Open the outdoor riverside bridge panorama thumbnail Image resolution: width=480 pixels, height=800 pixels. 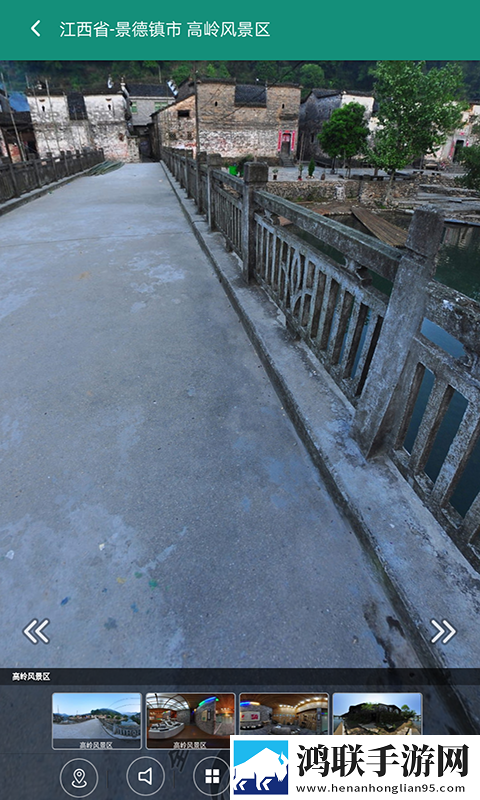pyautogui.click(x=97, y=721)
